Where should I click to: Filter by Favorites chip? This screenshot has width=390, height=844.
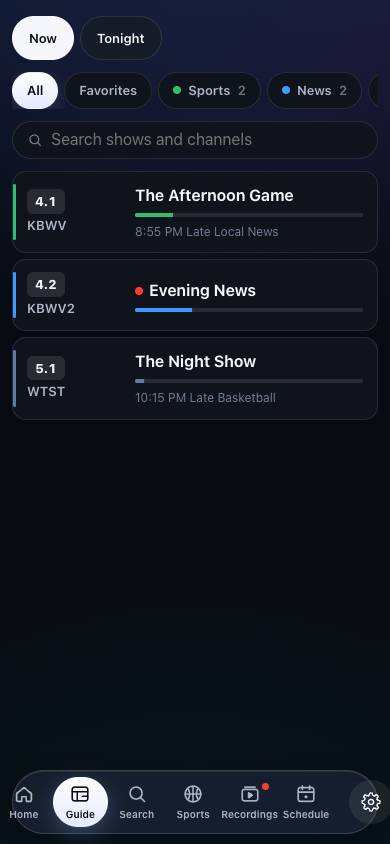[x=108, y=90]
